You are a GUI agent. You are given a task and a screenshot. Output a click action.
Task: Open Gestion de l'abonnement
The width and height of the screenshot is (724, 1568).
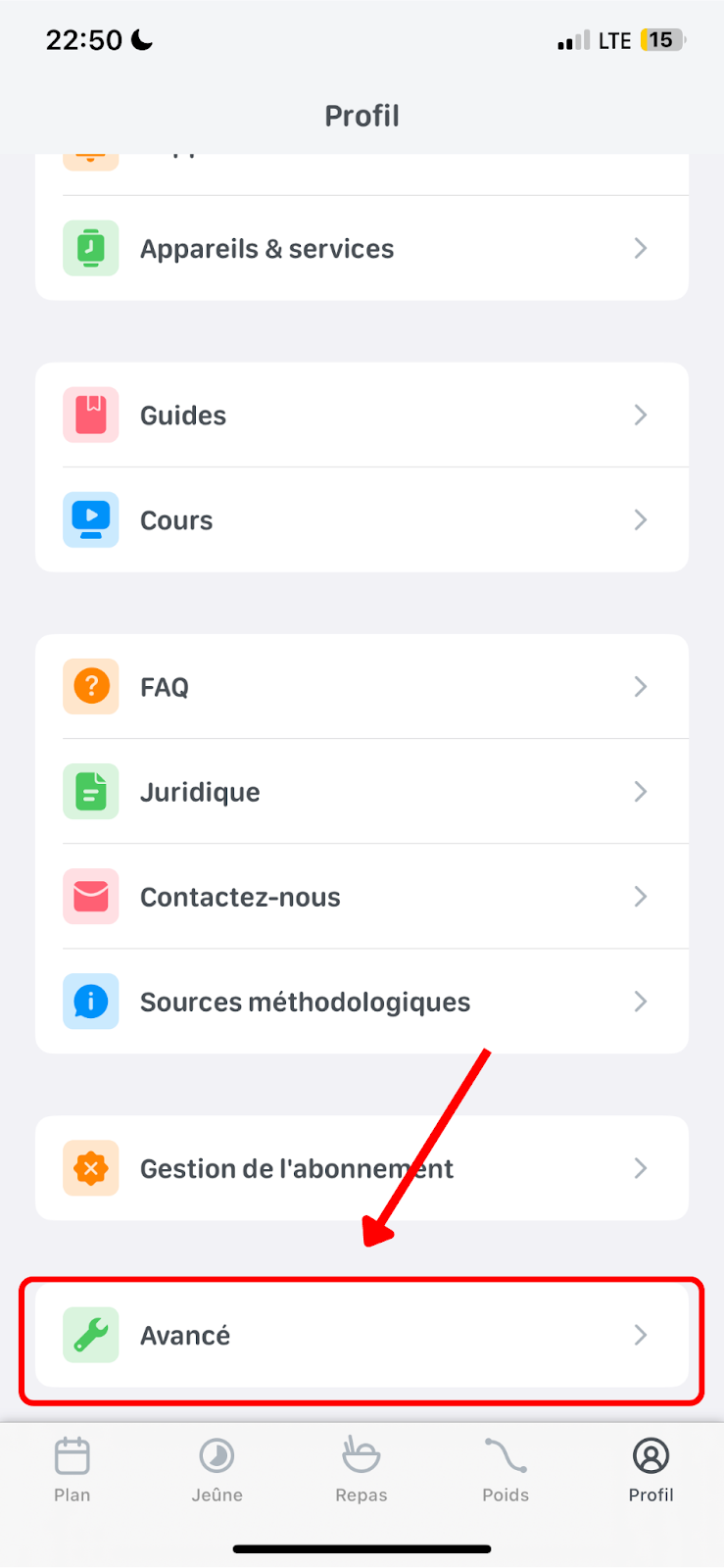362,1168
